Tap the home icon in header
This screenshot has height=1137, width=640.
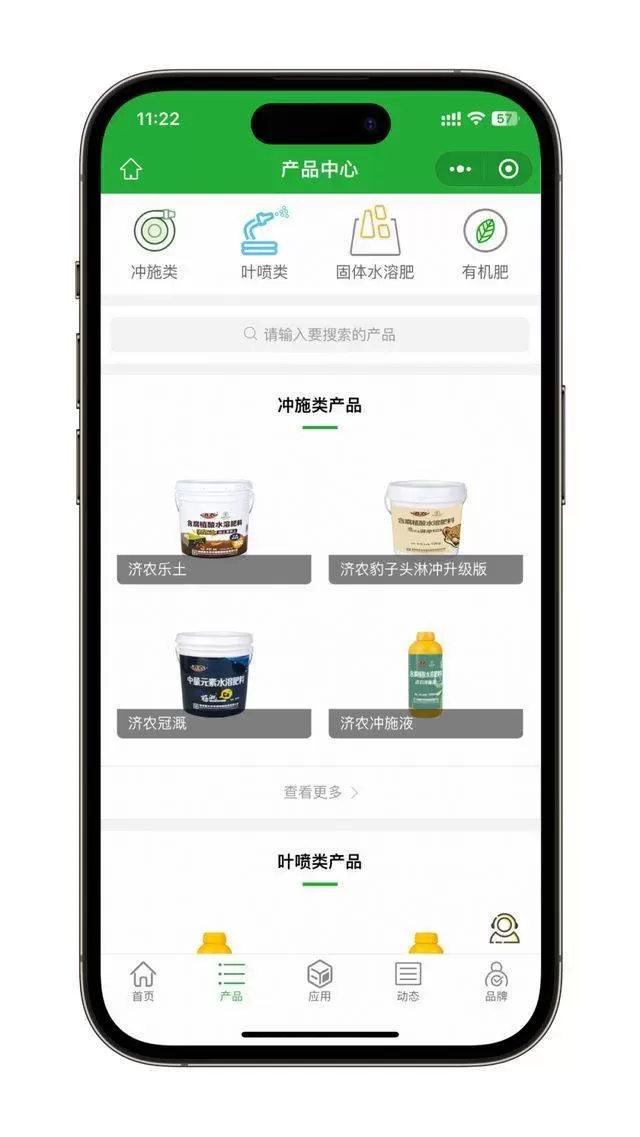click(131, 169)
